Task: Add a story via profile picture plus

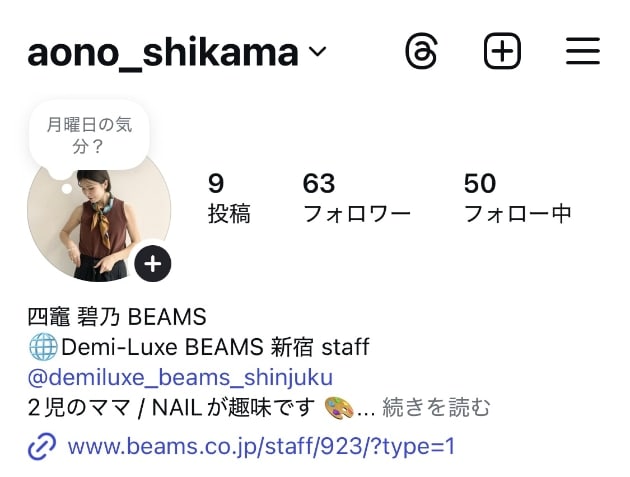Action: click(152, 264)
